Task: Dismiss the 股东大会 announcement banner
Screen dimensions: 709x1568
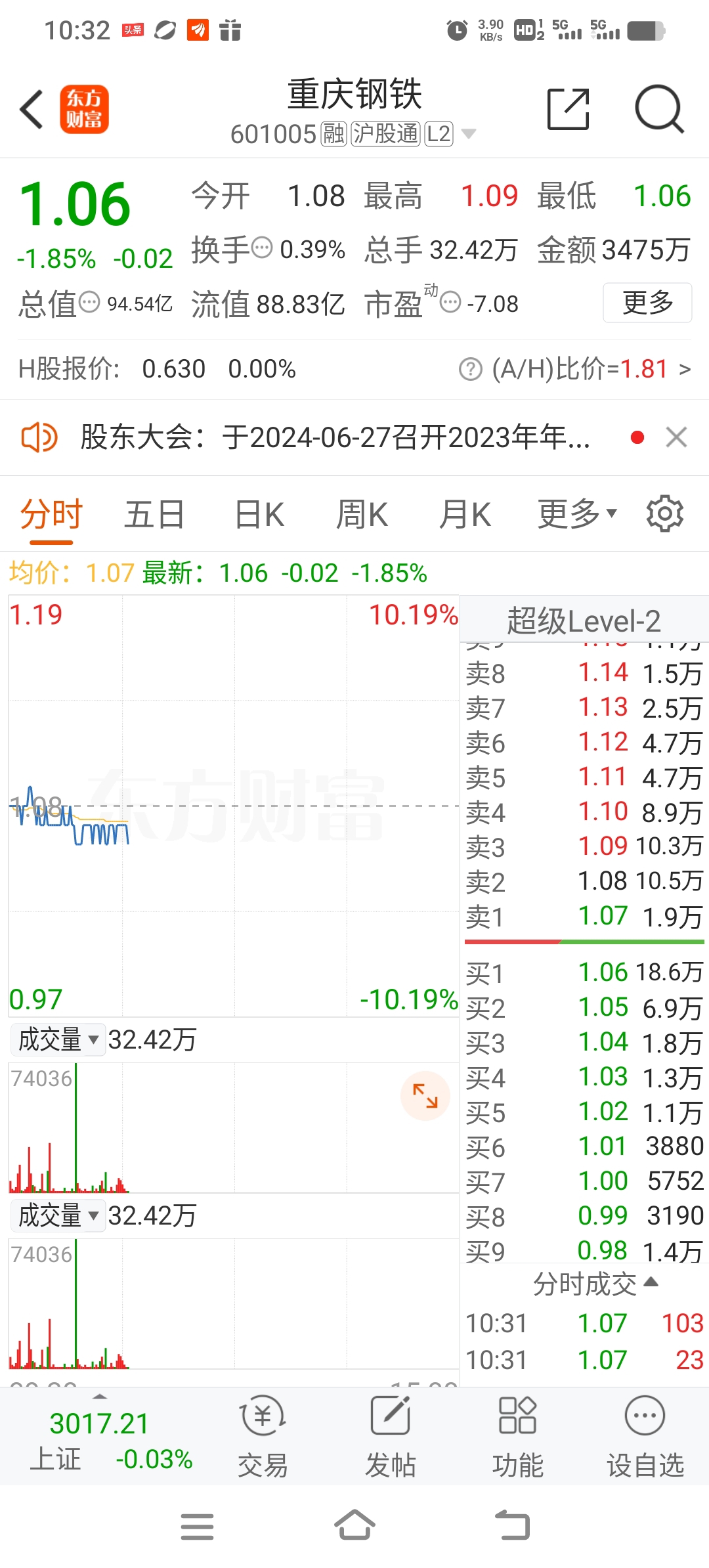Action: point(676,437)
